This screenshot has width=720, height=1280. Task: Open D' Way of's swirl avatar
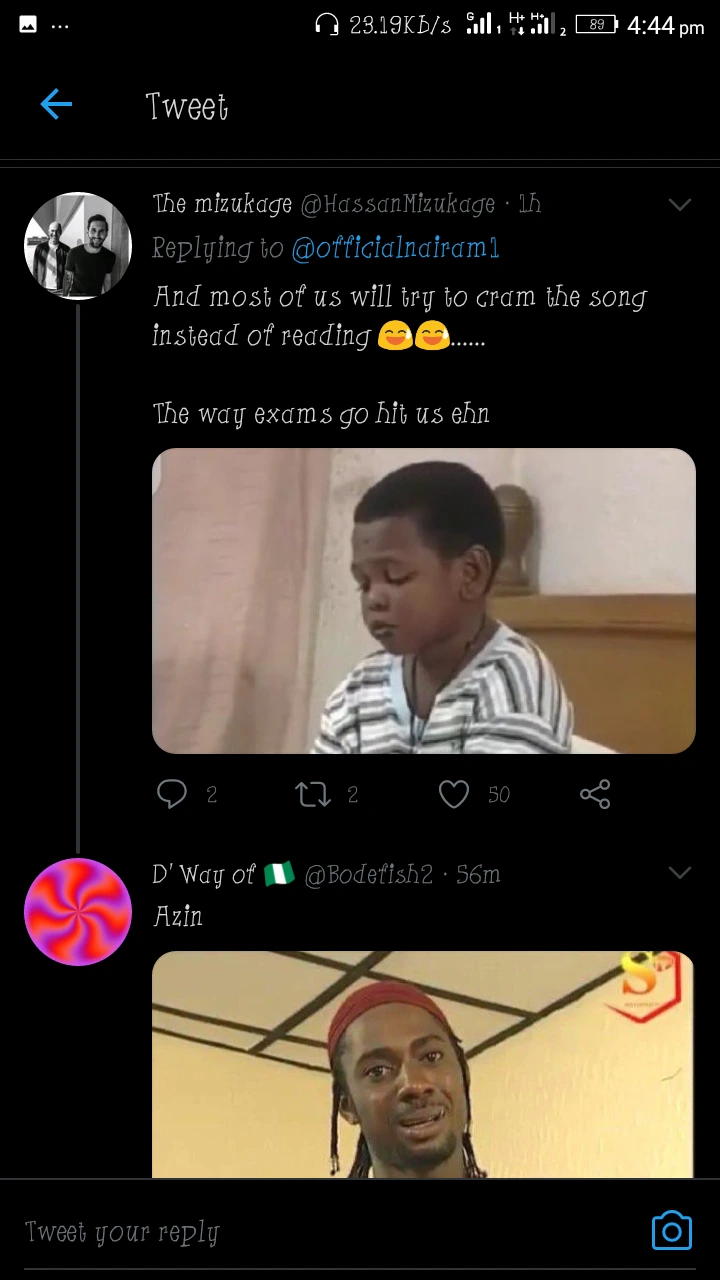tap(78, 912)
